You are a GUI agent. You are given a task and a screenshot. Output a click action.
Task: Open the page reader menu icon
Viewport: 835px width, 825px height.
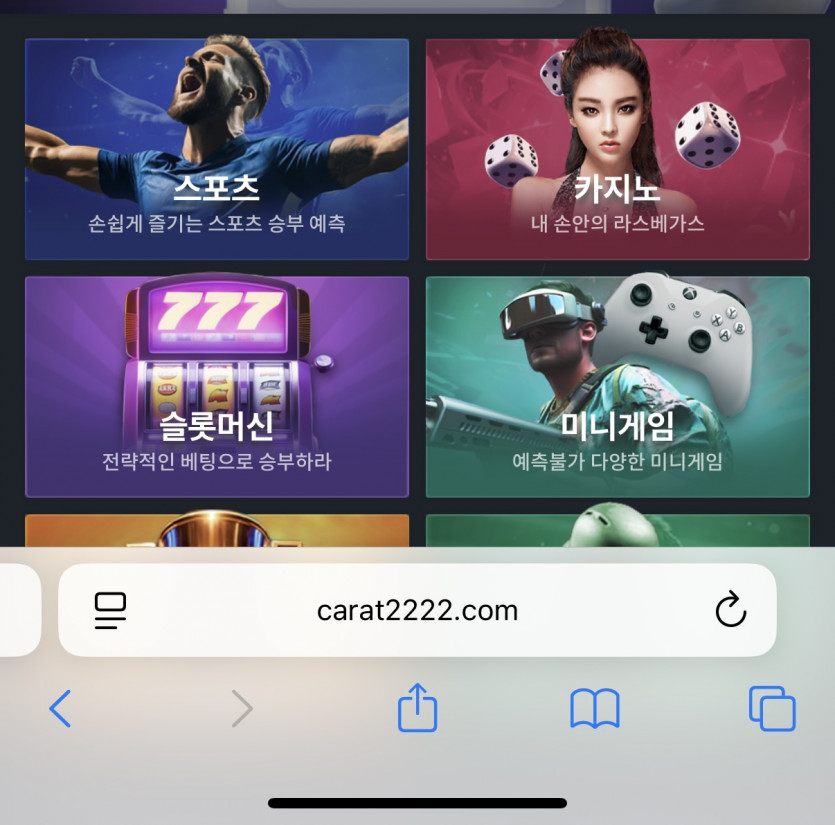110,610
